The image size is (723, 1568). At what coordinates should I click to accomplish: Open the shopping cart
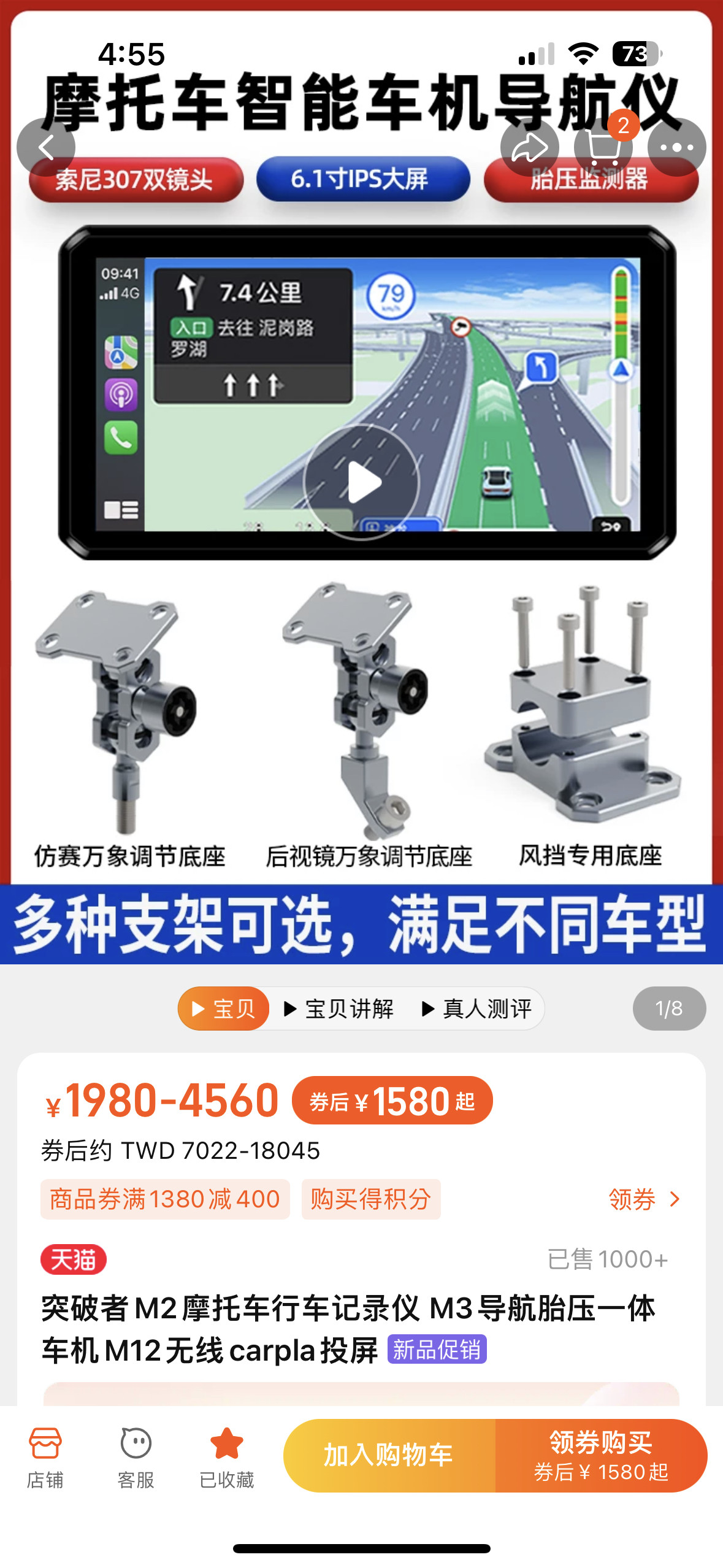pos(603,148)
